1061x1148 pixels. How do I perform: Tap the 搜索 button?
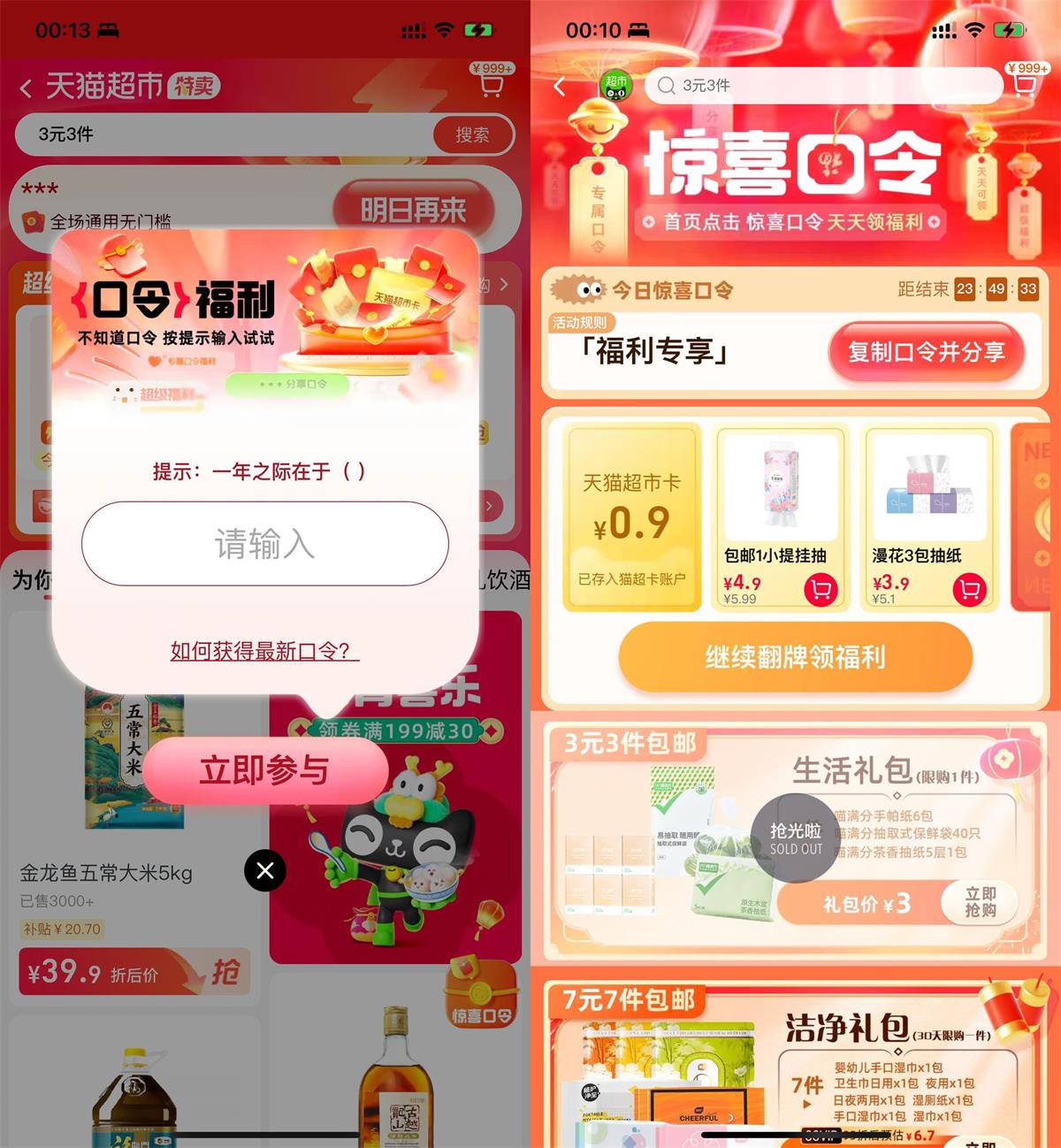click(x=472, y=134)
